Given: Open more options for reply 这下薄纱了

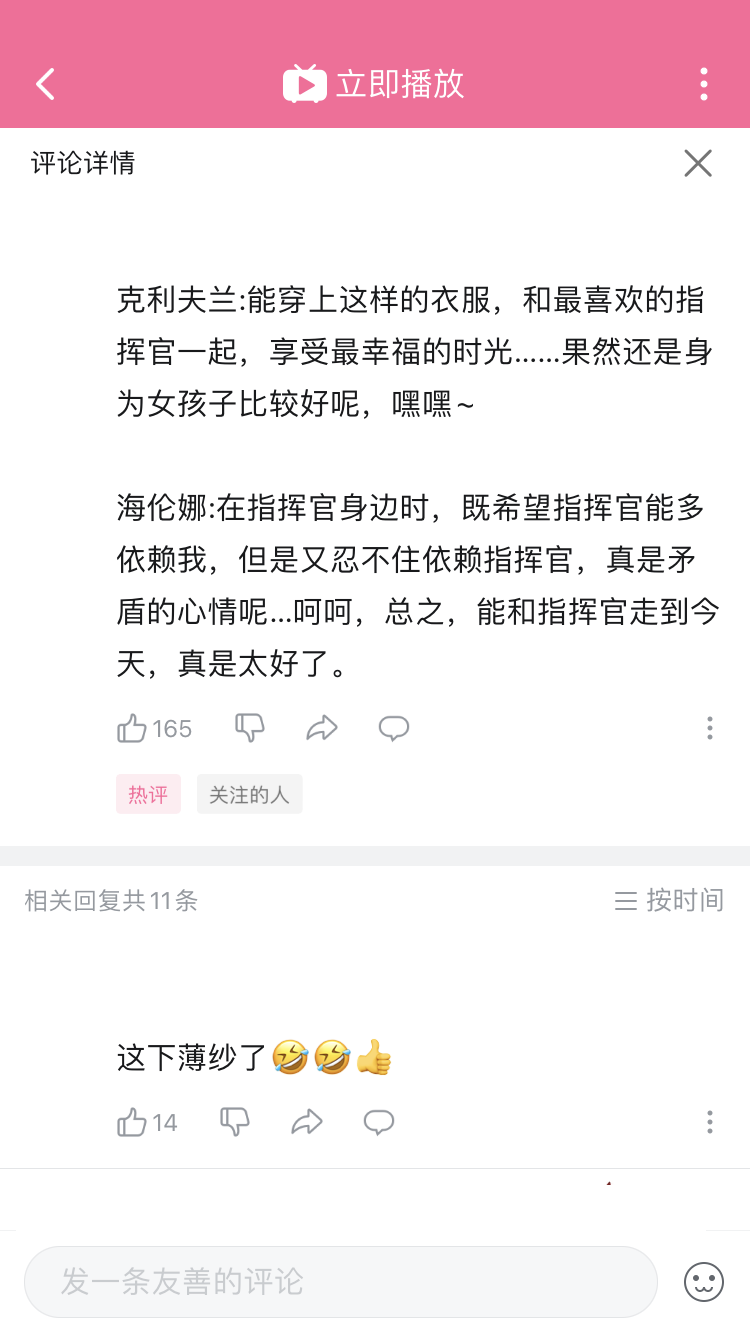Looking at the screenshot, I should (x=709, y=1122).
